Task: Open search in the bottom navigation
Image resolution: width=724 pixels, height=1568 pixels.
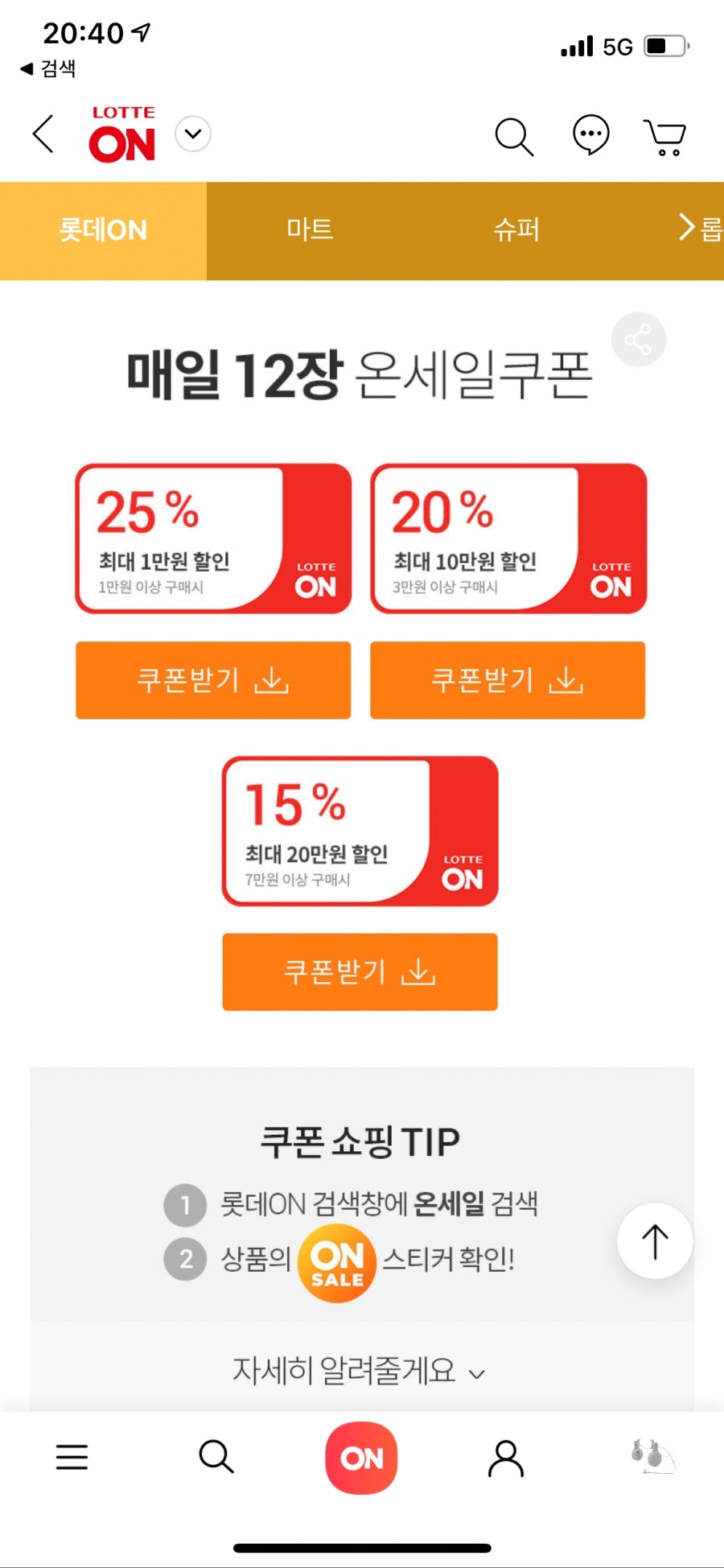Action: (216, 1457)
